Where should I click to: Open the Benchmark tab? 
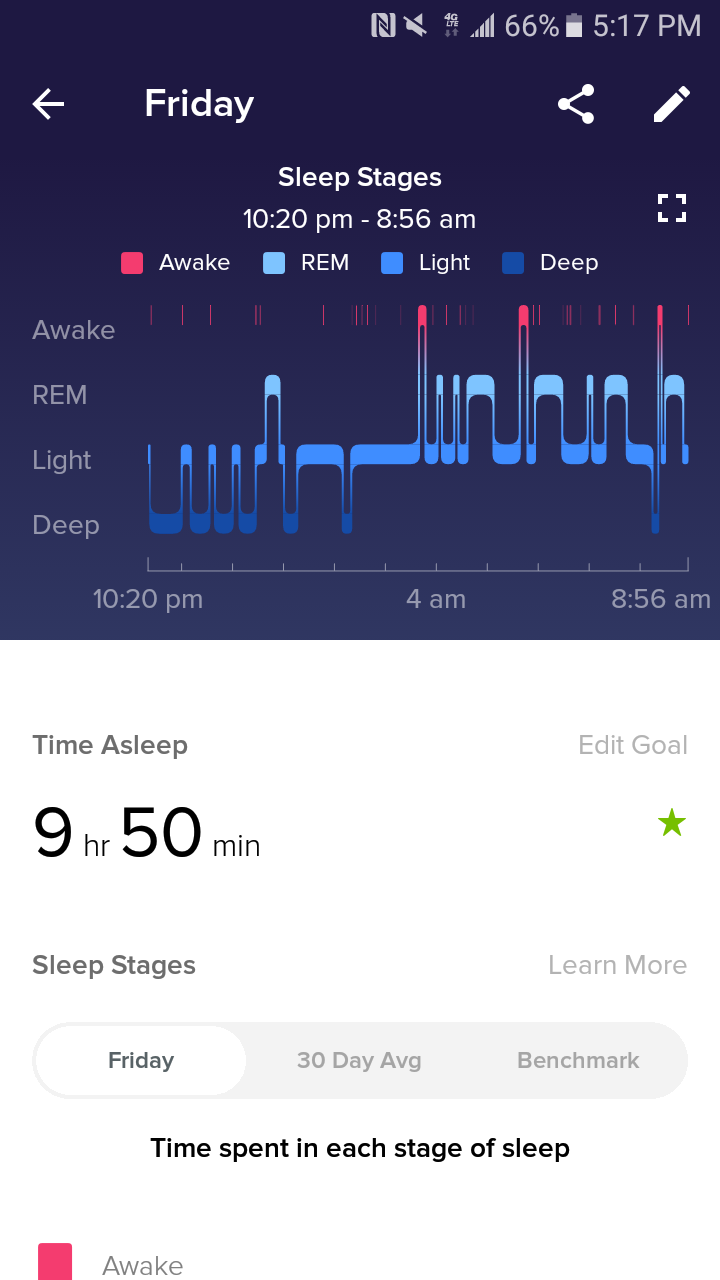tap(578, 1060)
